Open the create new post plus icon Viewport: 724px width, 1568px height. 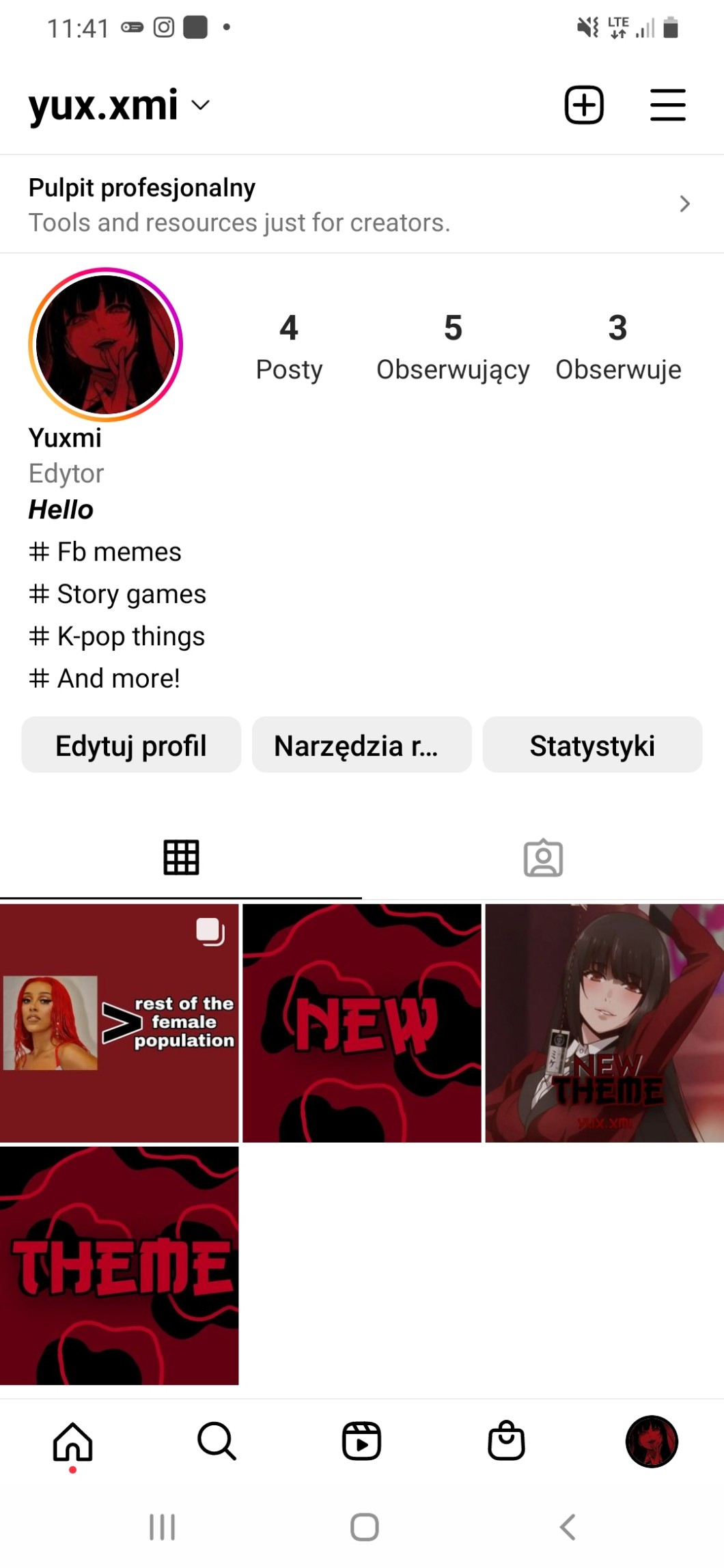(x=584, y=105)
